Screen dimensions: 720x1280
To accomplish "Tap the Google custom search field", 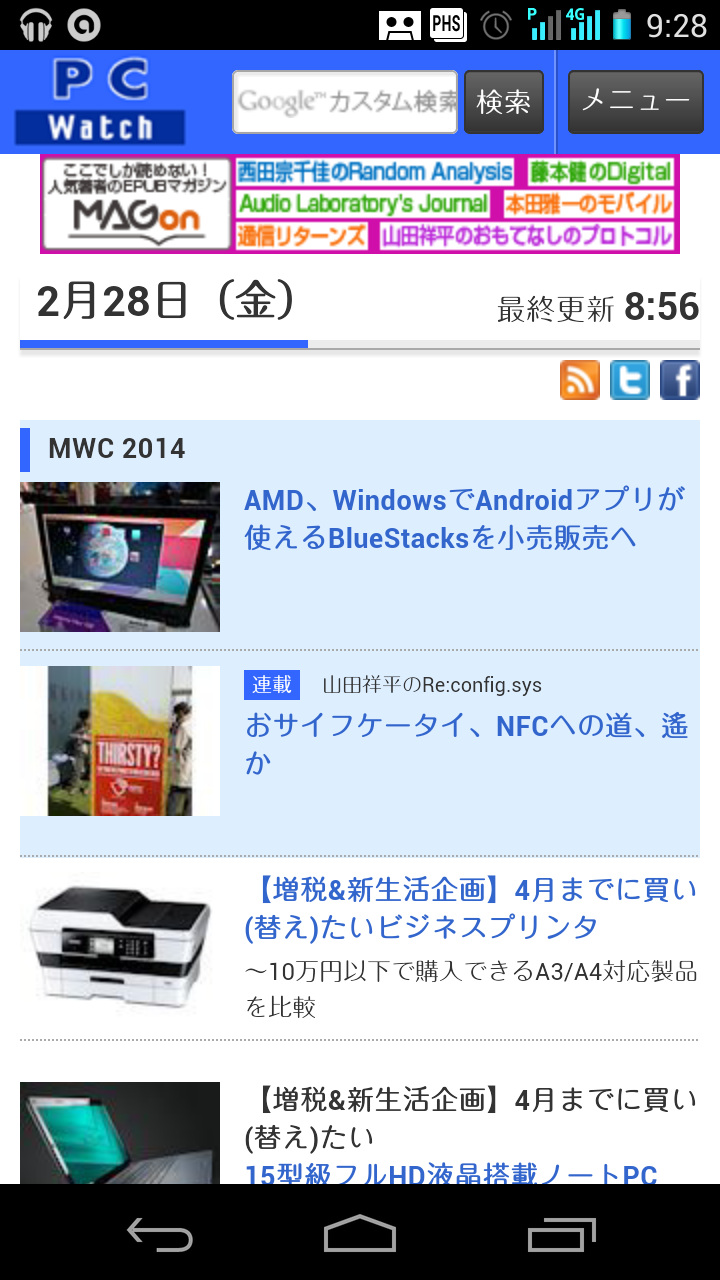I will 345,102.
